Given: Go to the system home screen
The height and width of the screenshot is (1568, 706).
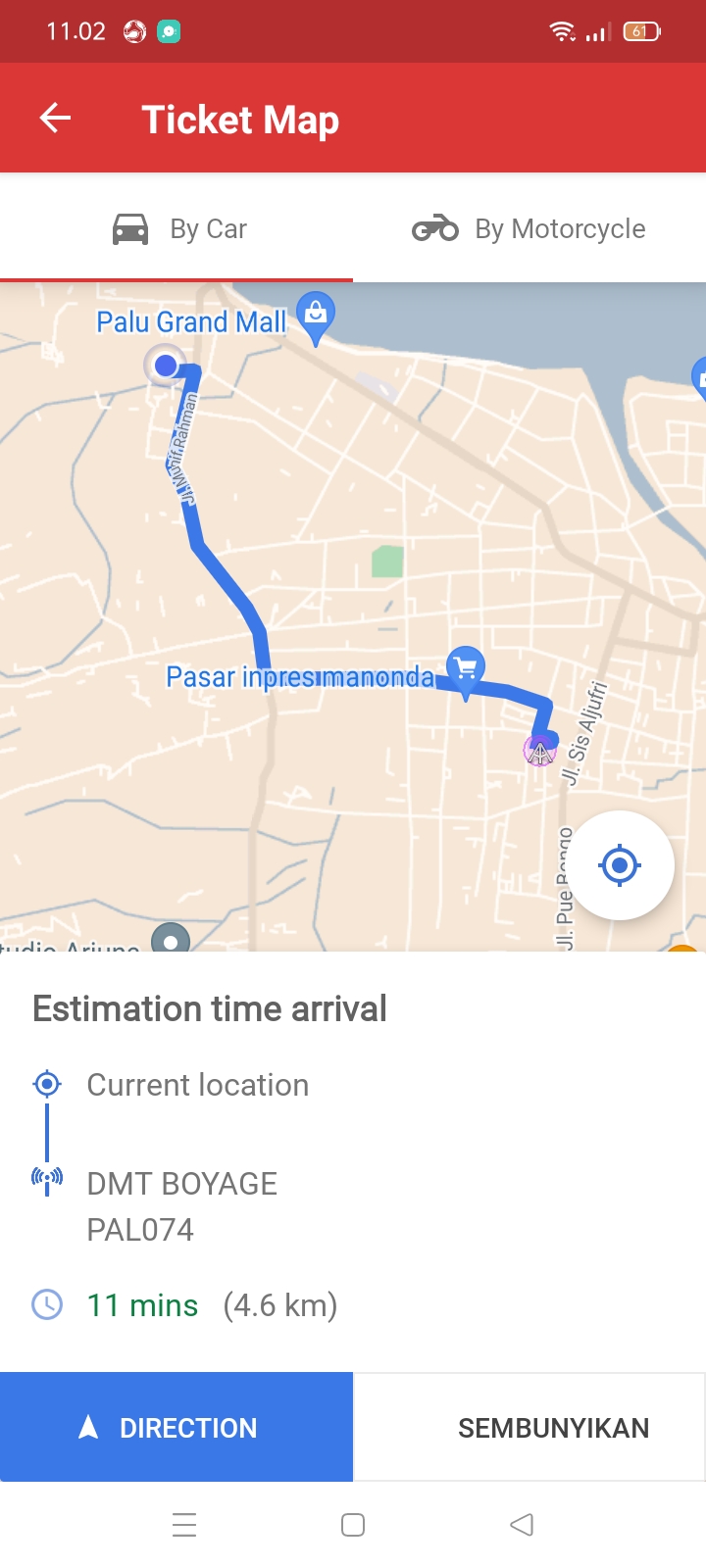Looking at the screenshot, I should click(353, 1525).
